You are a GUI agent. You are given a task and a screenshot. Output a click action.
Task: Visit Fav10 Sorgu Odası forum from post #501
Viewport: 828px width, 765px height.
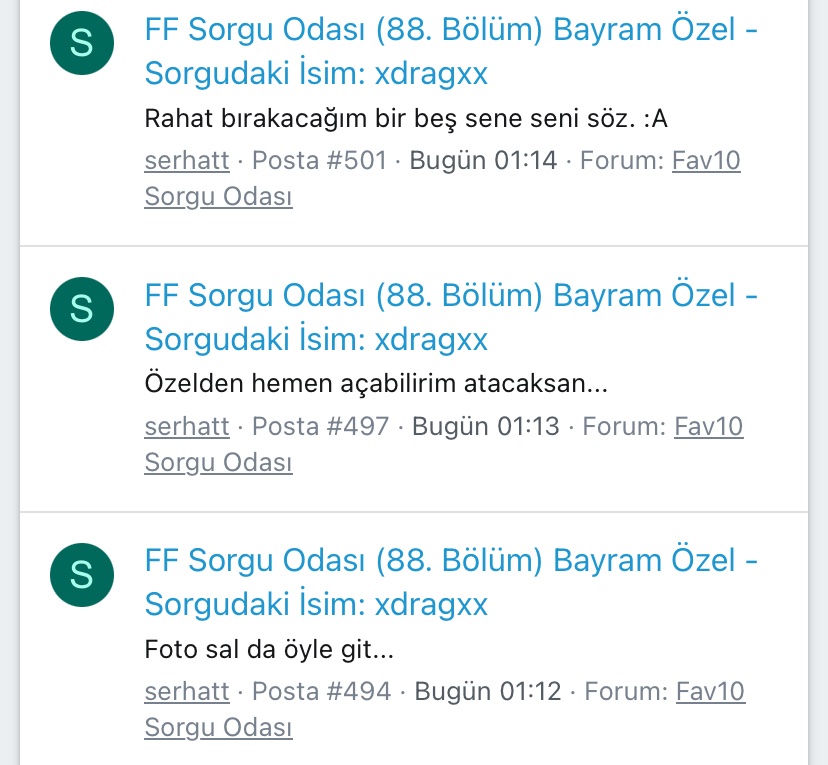[705, 161]
